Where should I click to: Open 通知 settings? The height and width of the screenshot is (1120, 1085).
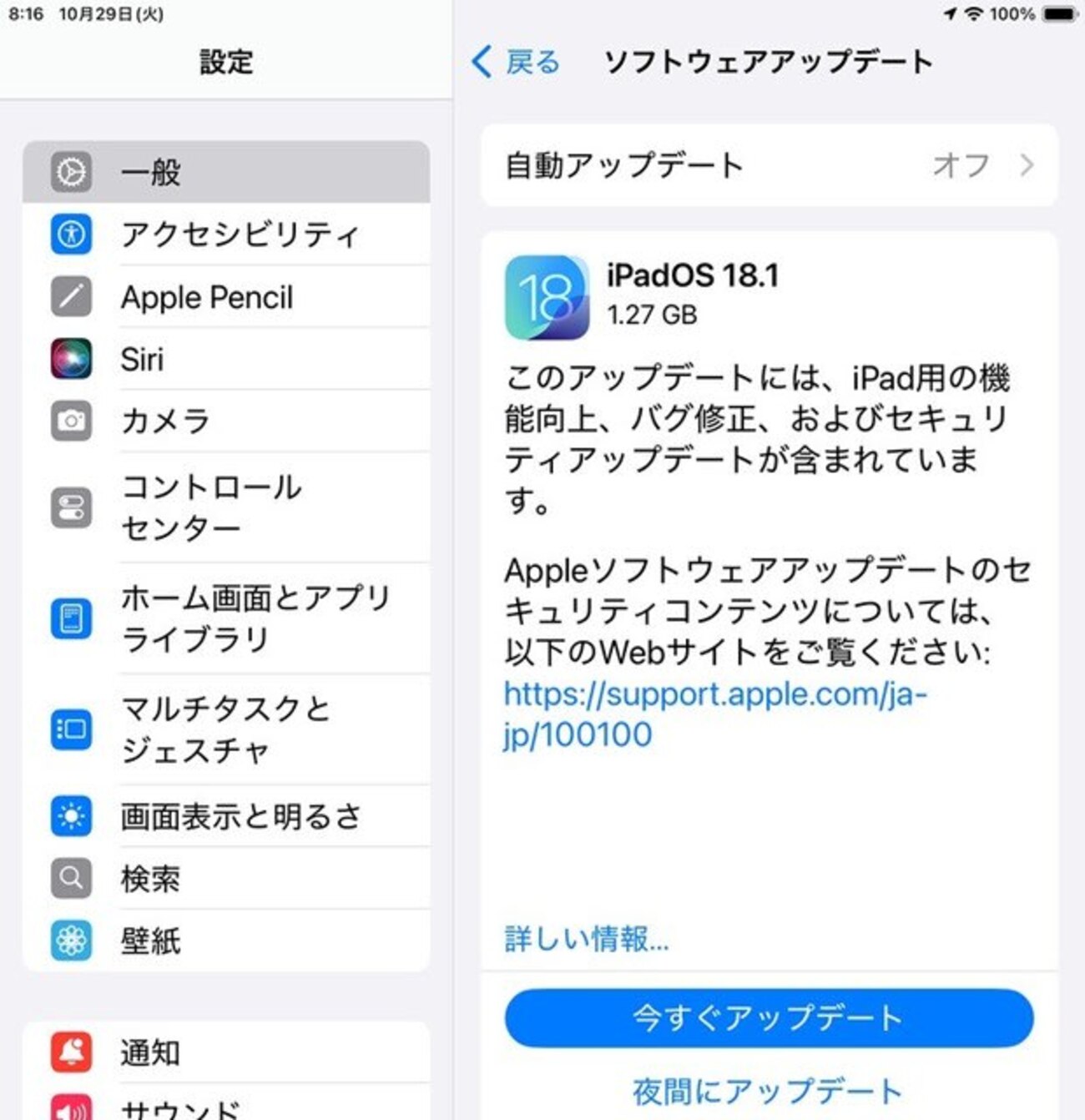(x=226, y=1052)
